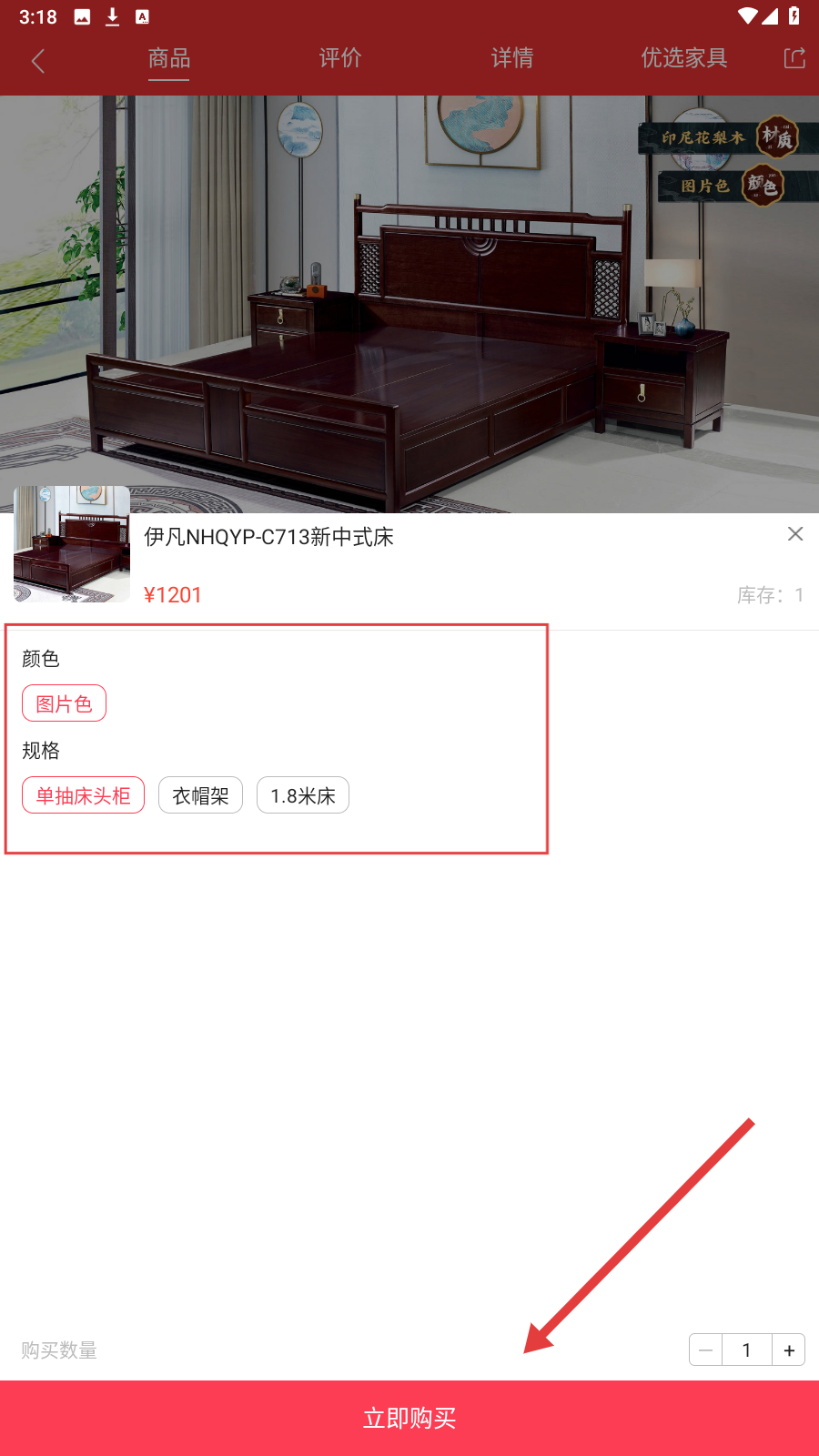Pick the 1.8米床 specification
This screenshot has height=1456, width=819.
[303, 795]
